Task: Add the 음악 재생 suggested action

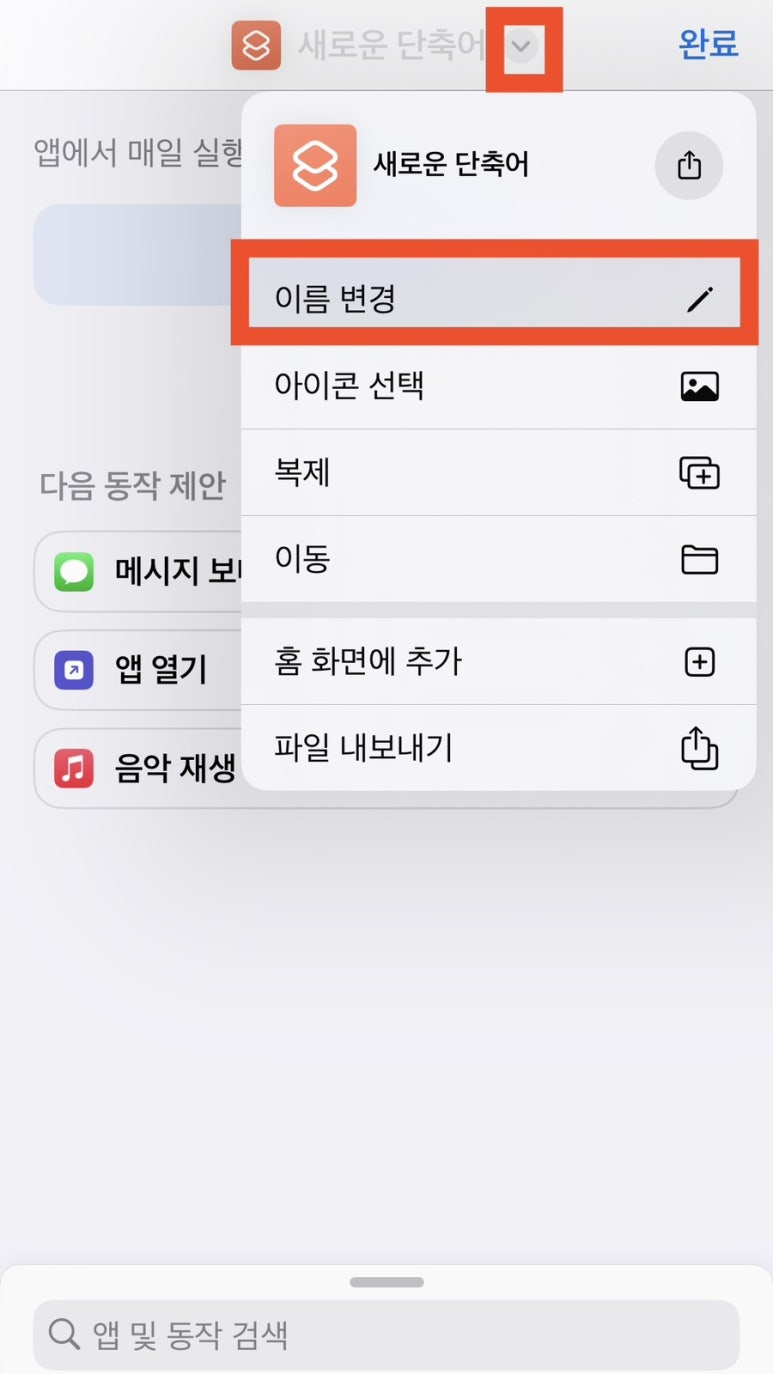Action: [x=138, y=769]
